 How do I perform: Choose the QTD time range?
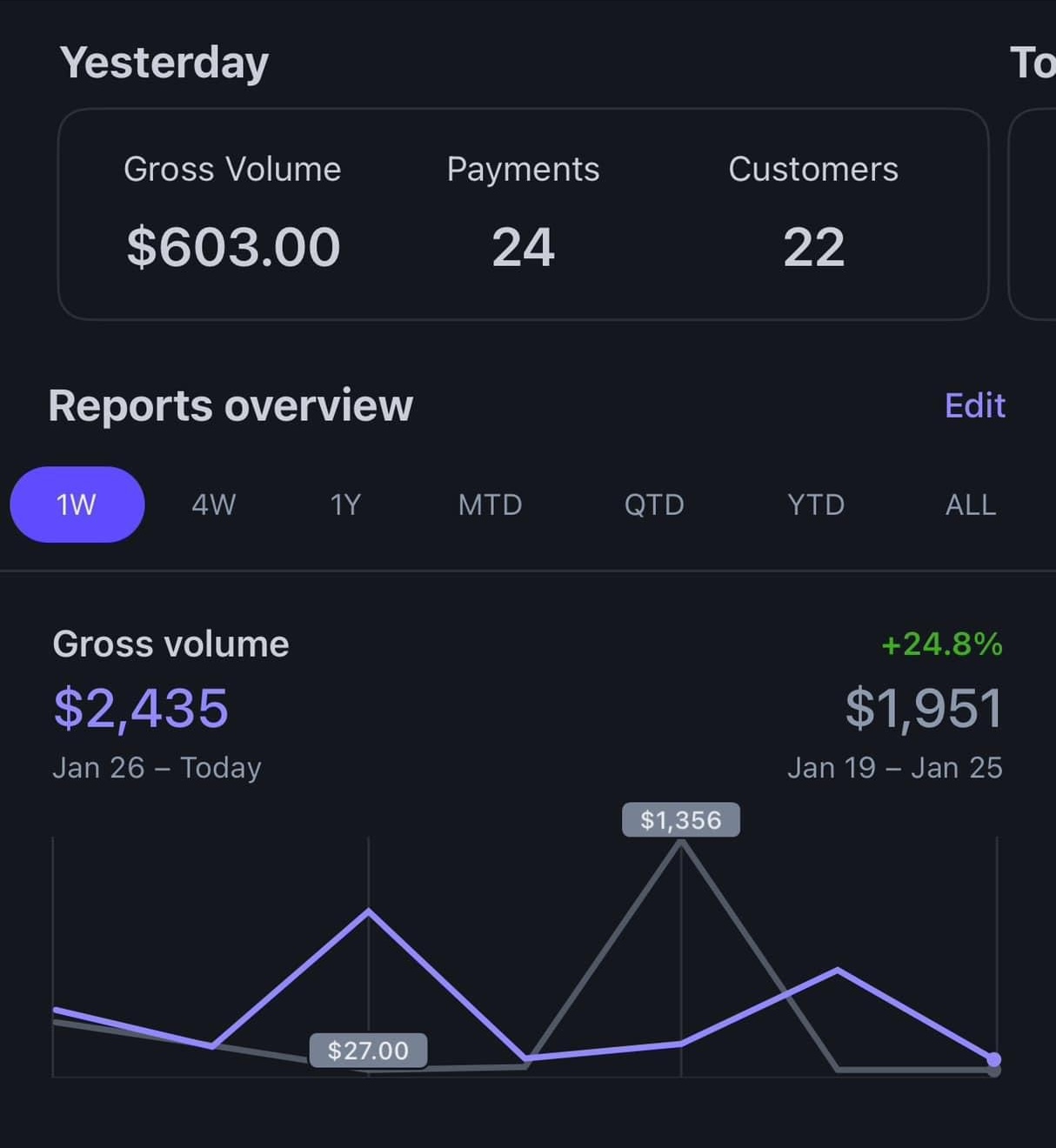point(654,504)
